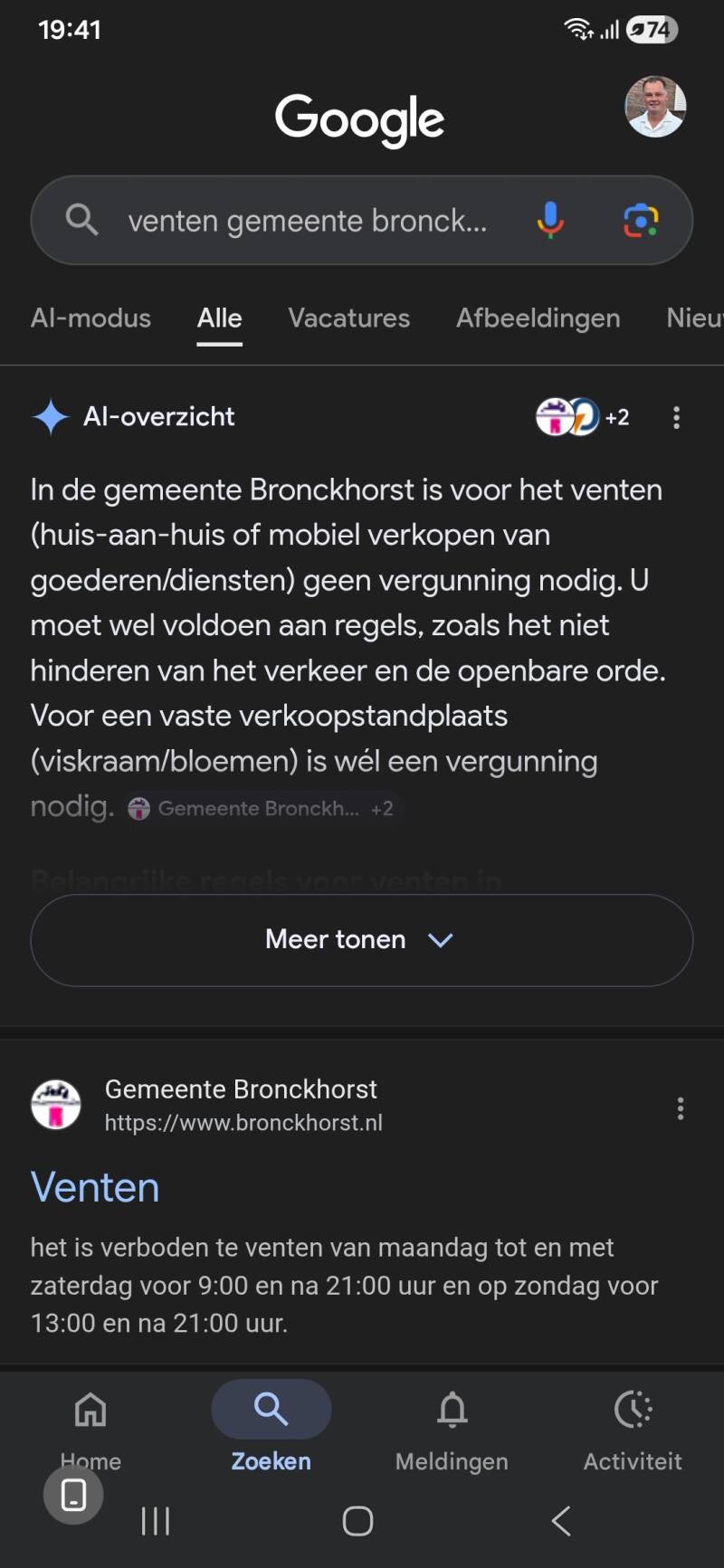Switch to the AI-modus tab
This screenshot has height=1568, width=724.
[90, 318]
